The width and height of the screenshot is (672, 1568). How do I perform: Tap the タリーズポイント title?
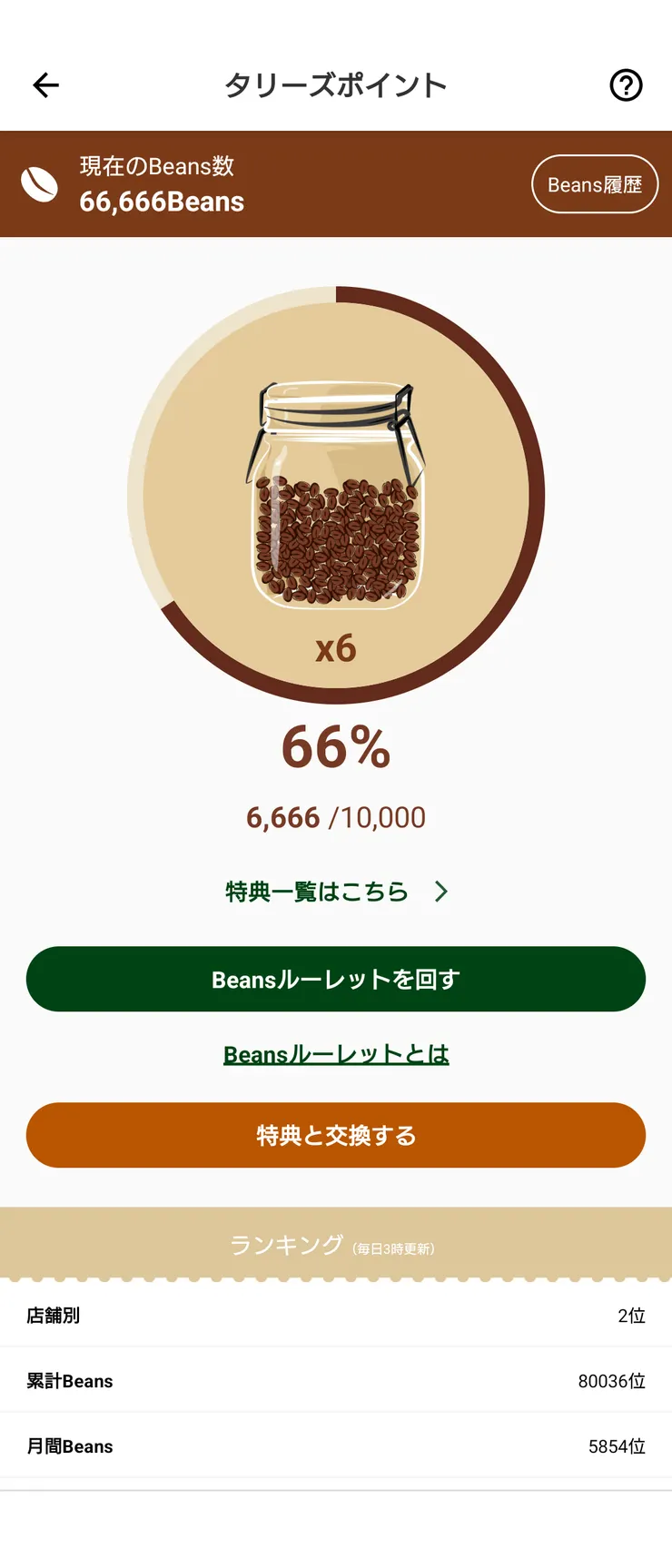click(336, 84)
